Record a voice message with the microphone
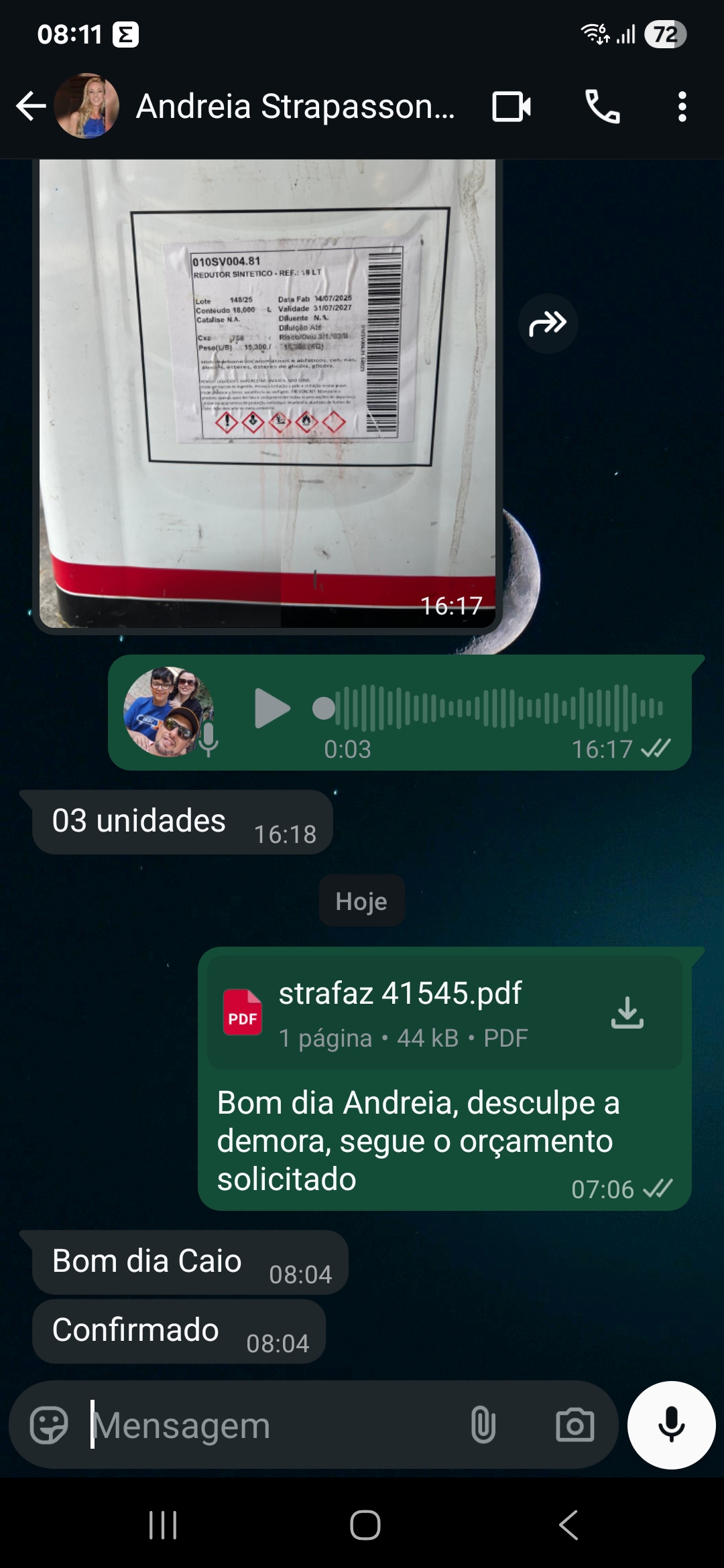 click(x=671, y=1425)
